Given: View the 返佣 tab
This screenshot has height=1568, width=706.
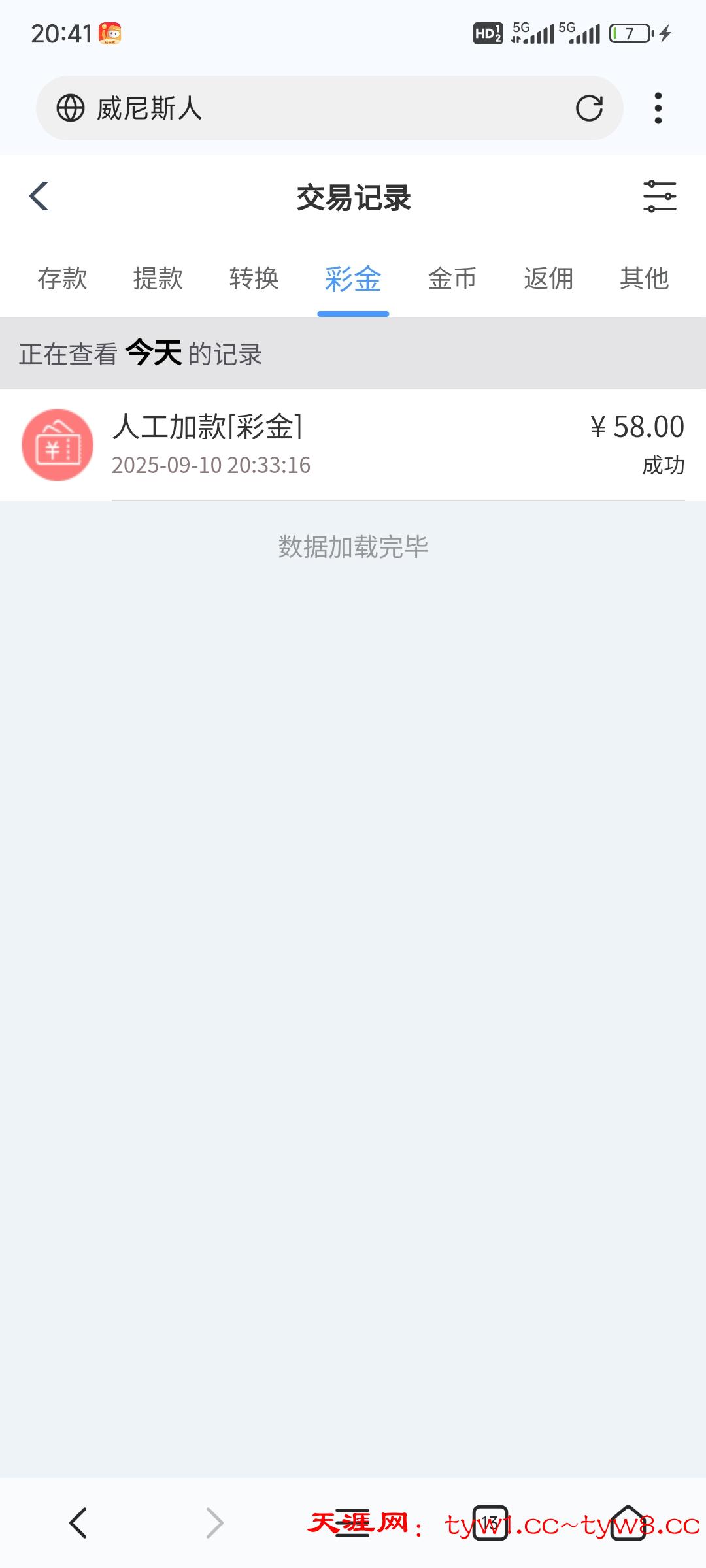Looking at the screenshot, I should coord(548,279).
